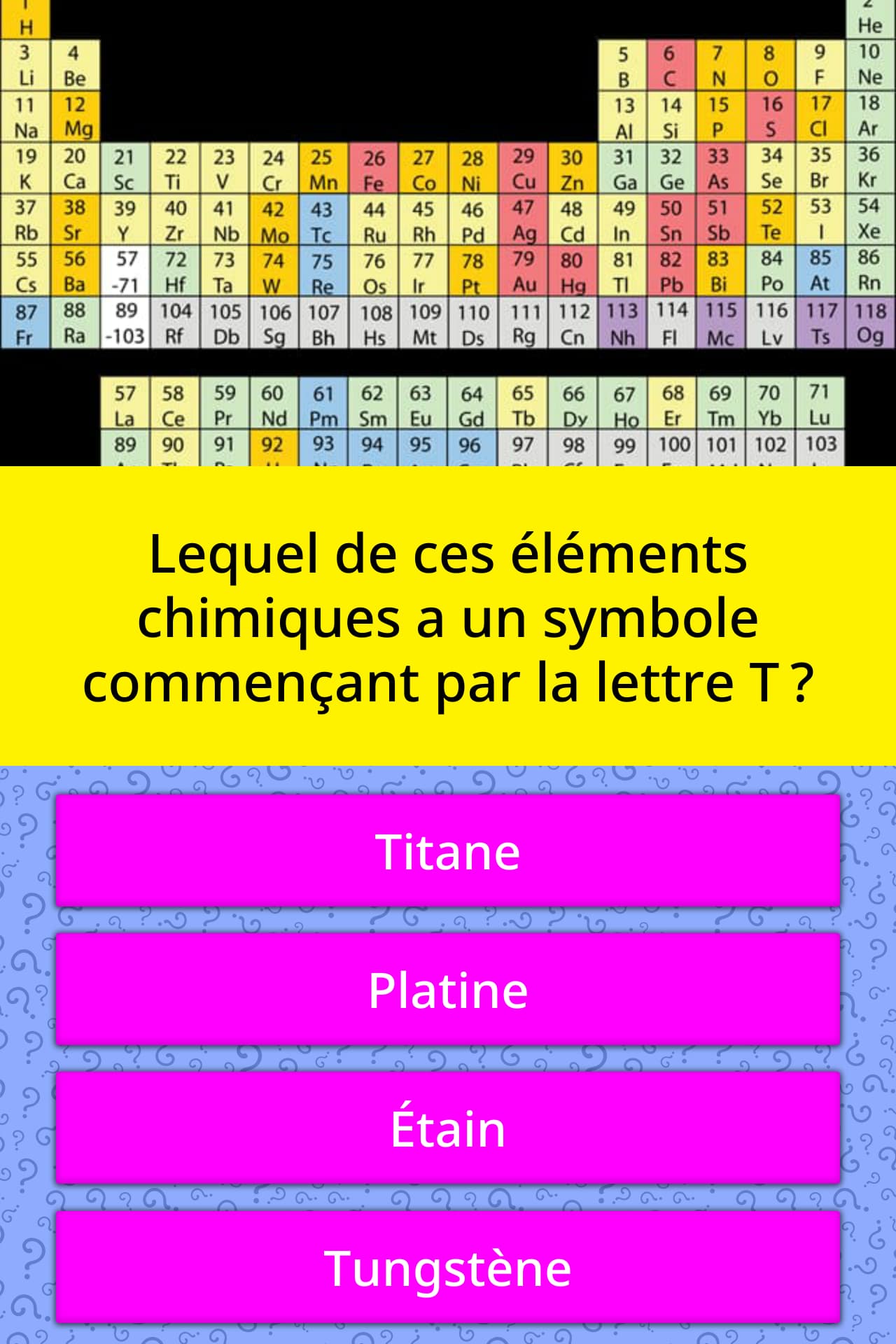Click the oganesson (Og) element cell

pos(870,324)
